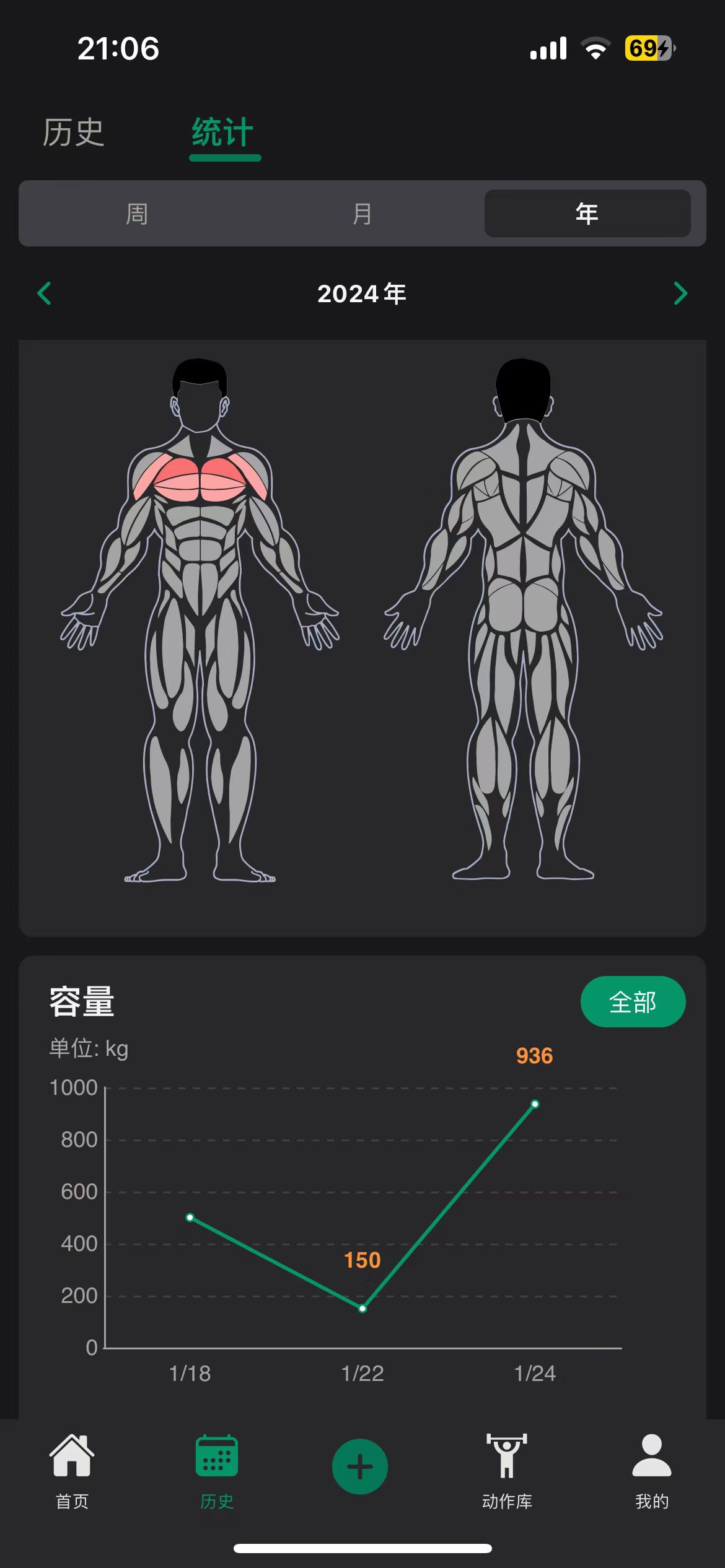Open the 我的 tab
725x1568 pixels.
[x=652, y=1470]
